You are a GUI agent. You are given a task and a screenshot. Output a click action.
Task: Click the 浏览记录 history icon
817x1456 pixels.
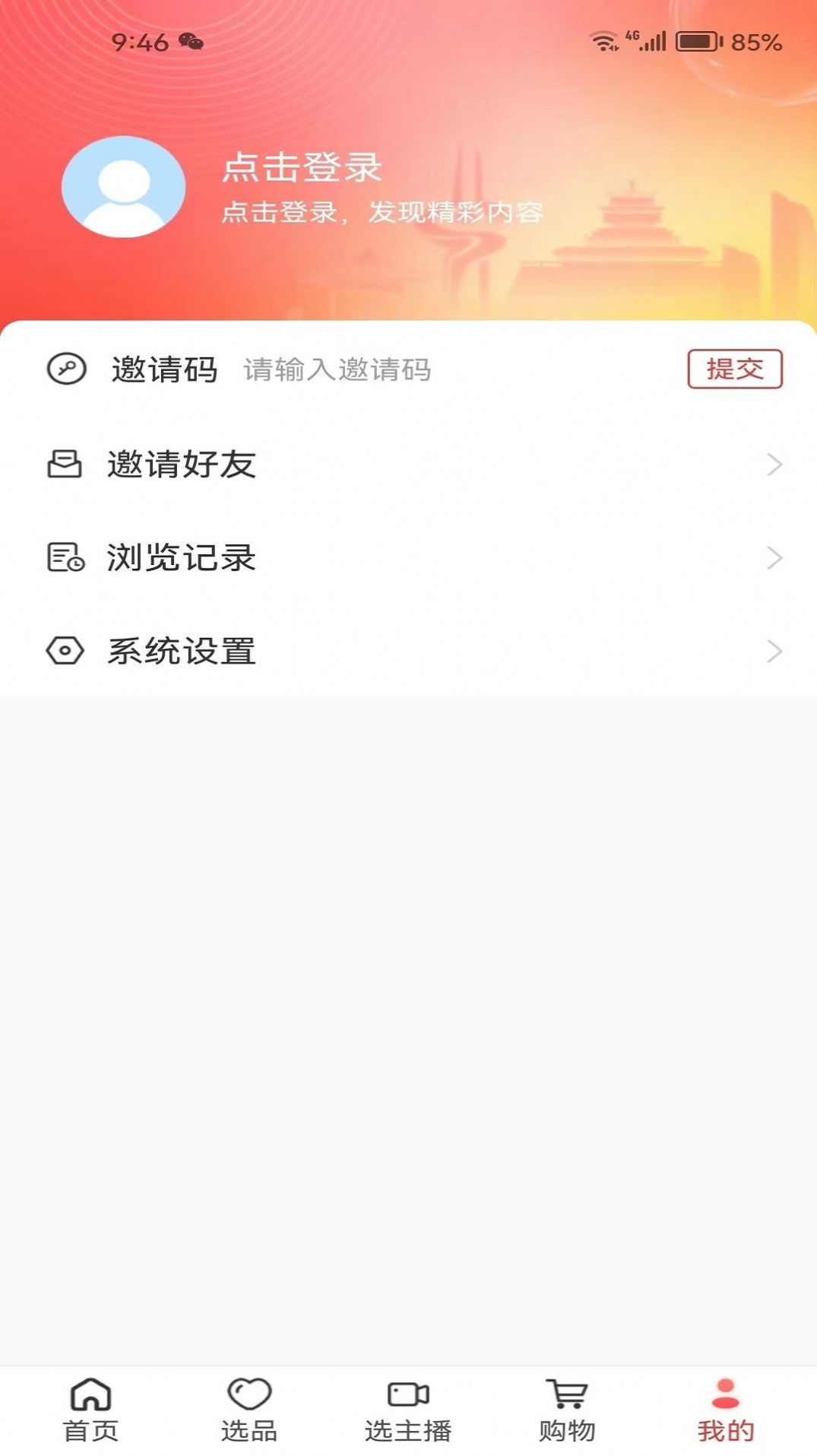pyautogui.click(x=65, y=559)
